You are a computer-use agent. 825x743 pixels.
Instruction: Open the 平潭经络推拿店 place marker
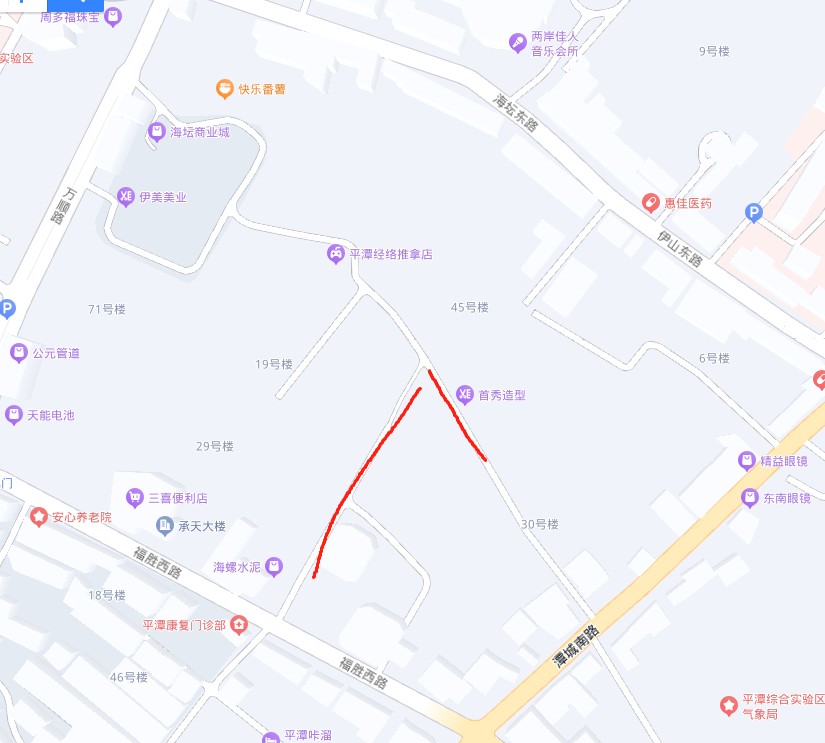[335, 254]
